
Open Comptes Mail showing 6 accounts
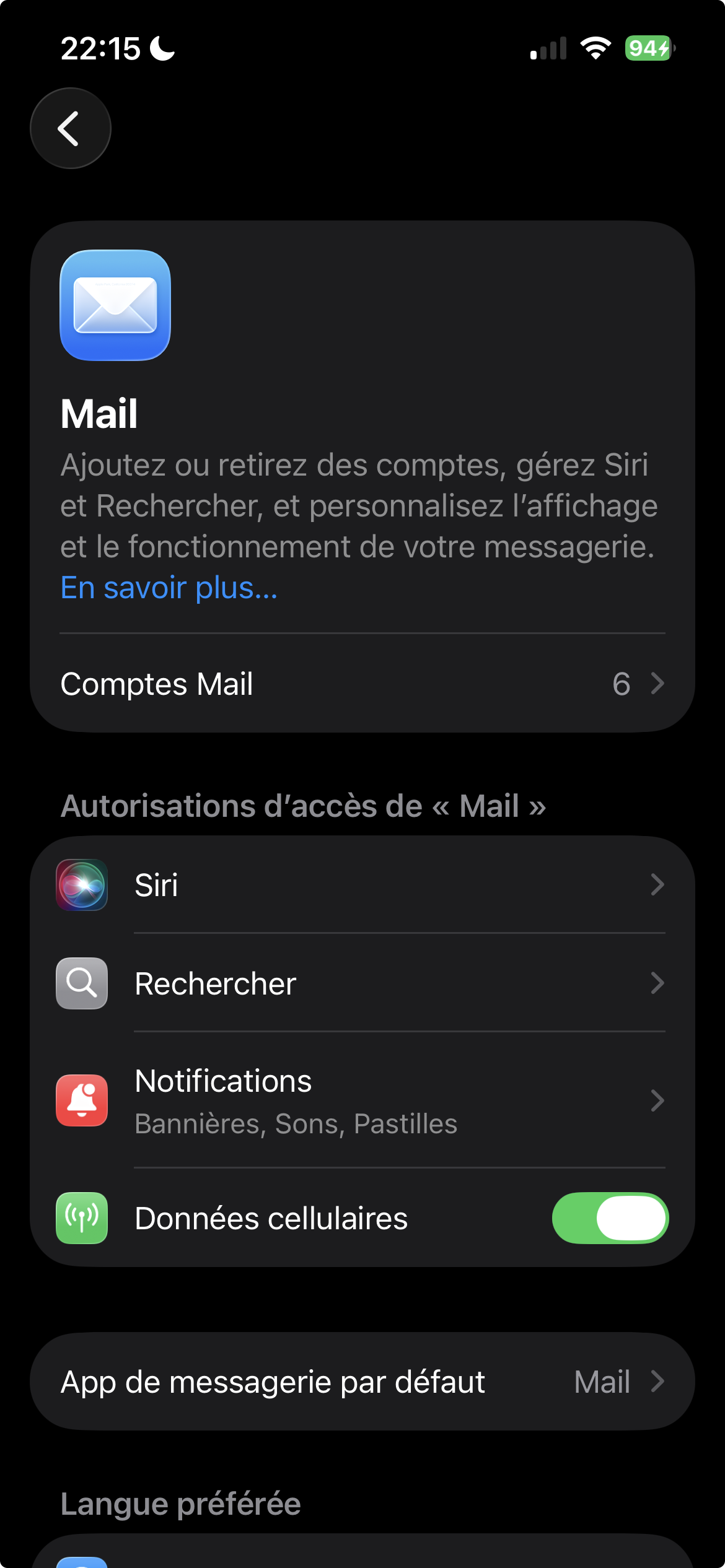pos(361,684)
